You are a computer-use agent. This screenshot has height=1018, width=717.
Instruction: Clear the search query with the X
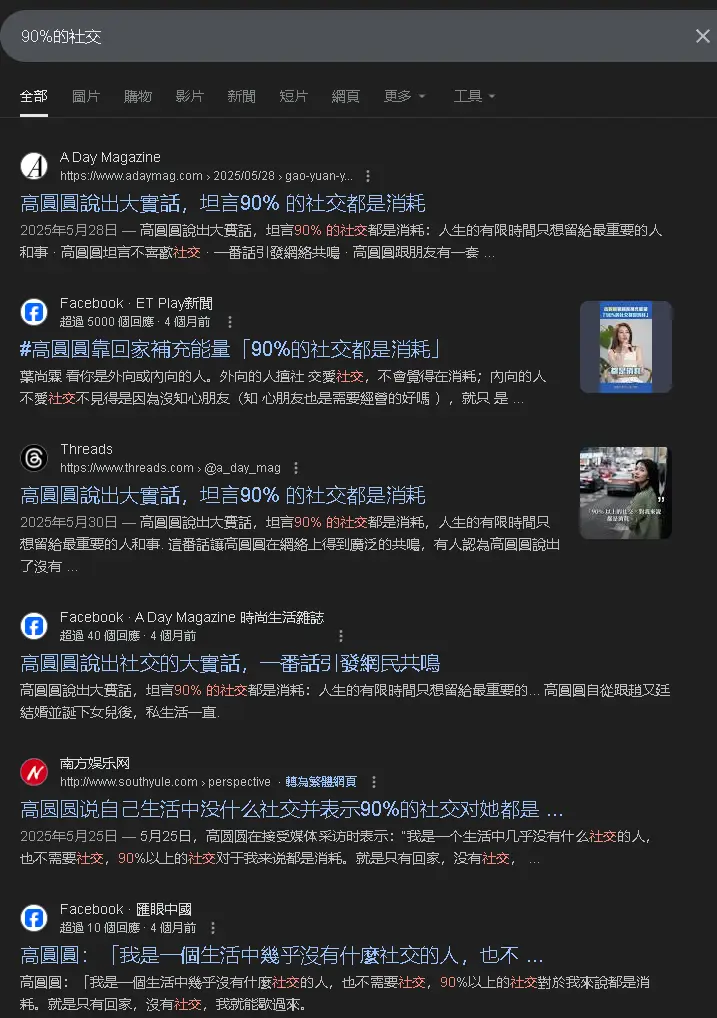click(x=702, y=36)
